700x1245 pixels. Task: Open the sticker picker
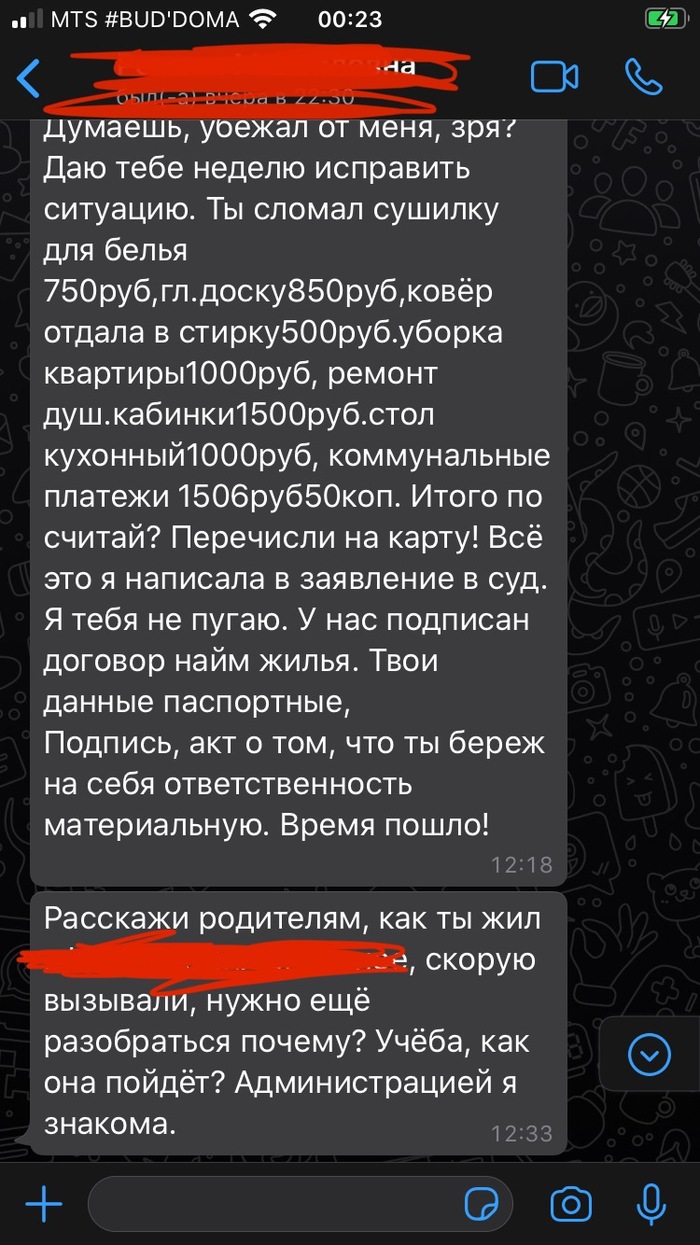483,1204
